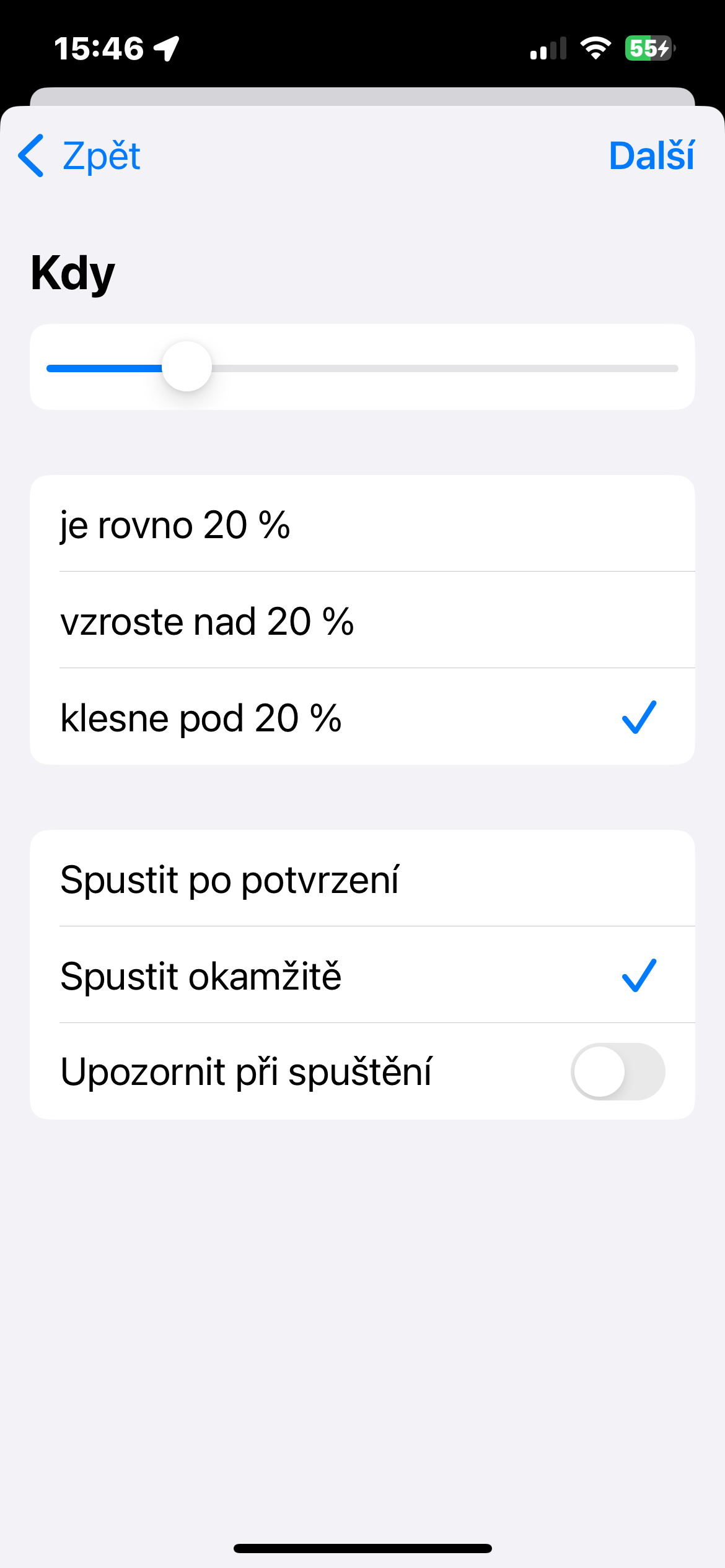Go back via Zpět

point(81,155)
